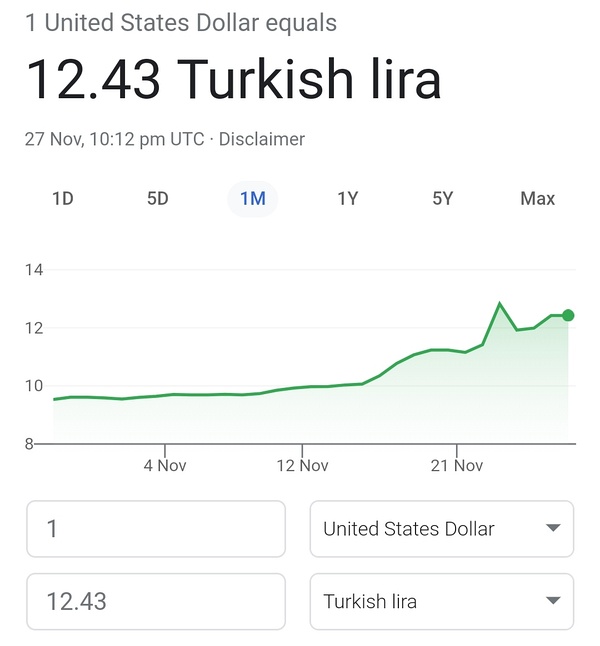This screenshot has width=600, height=646.
Task: Switch chart to 1D range
Action: (x=63, y=198)
